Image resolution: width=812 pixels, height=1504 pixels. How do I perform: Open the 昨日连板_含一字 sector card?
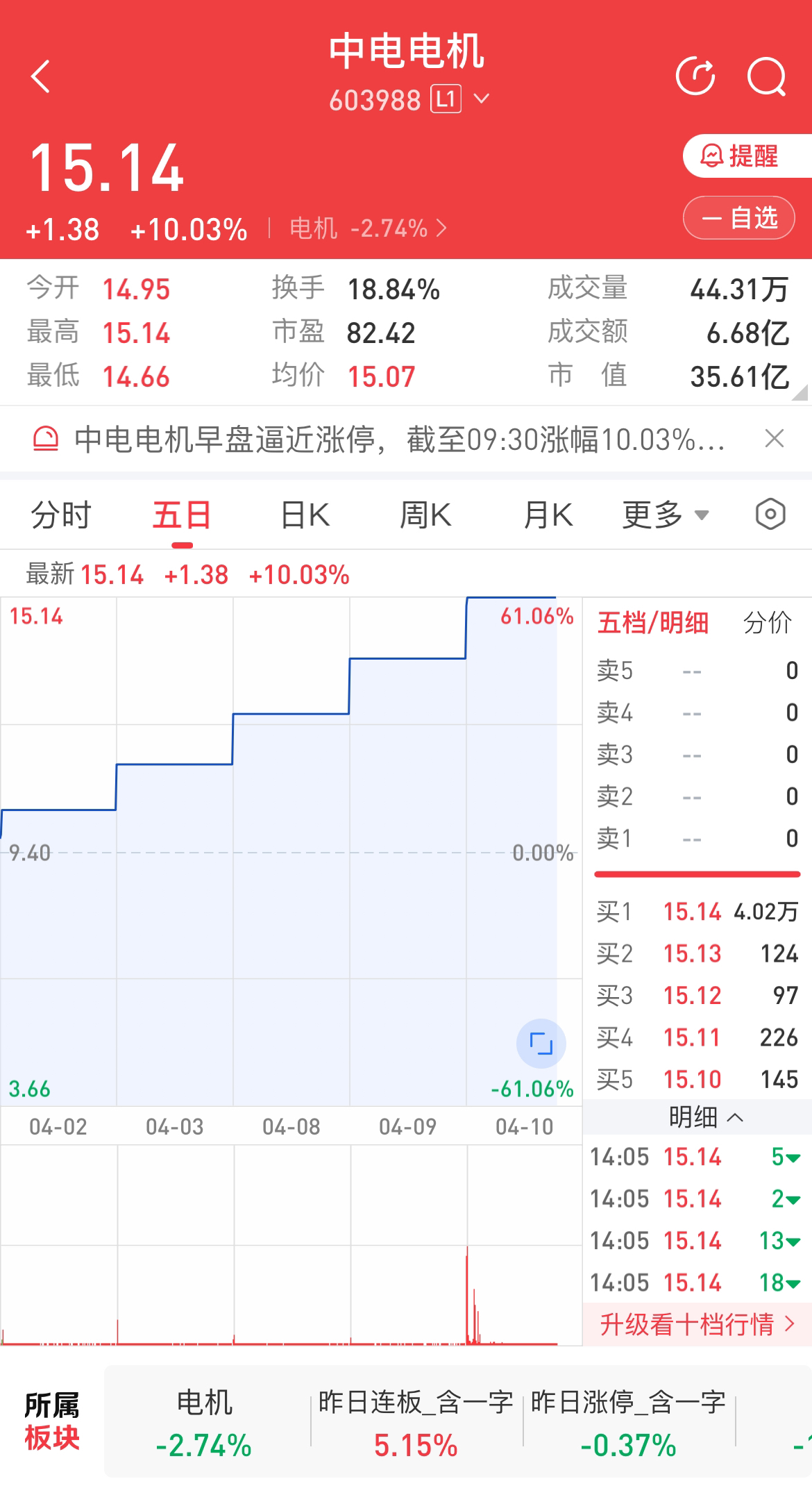click(x=416, y=1423)
